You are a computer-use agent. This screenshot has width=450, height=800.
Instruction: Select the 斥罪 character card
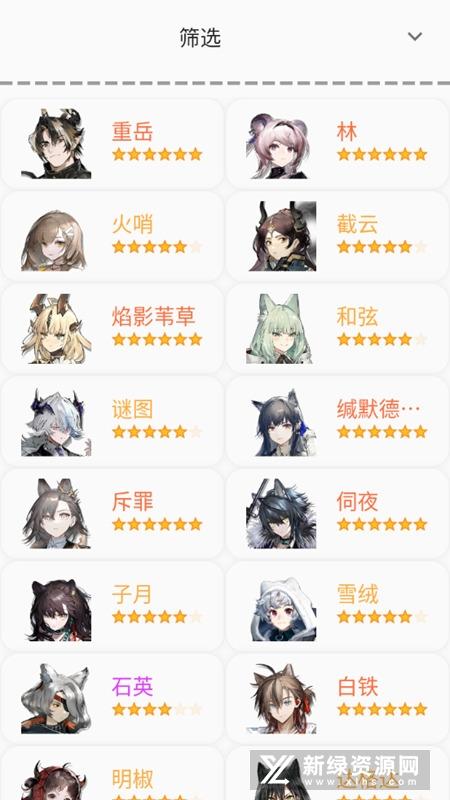tap(112, 513)
